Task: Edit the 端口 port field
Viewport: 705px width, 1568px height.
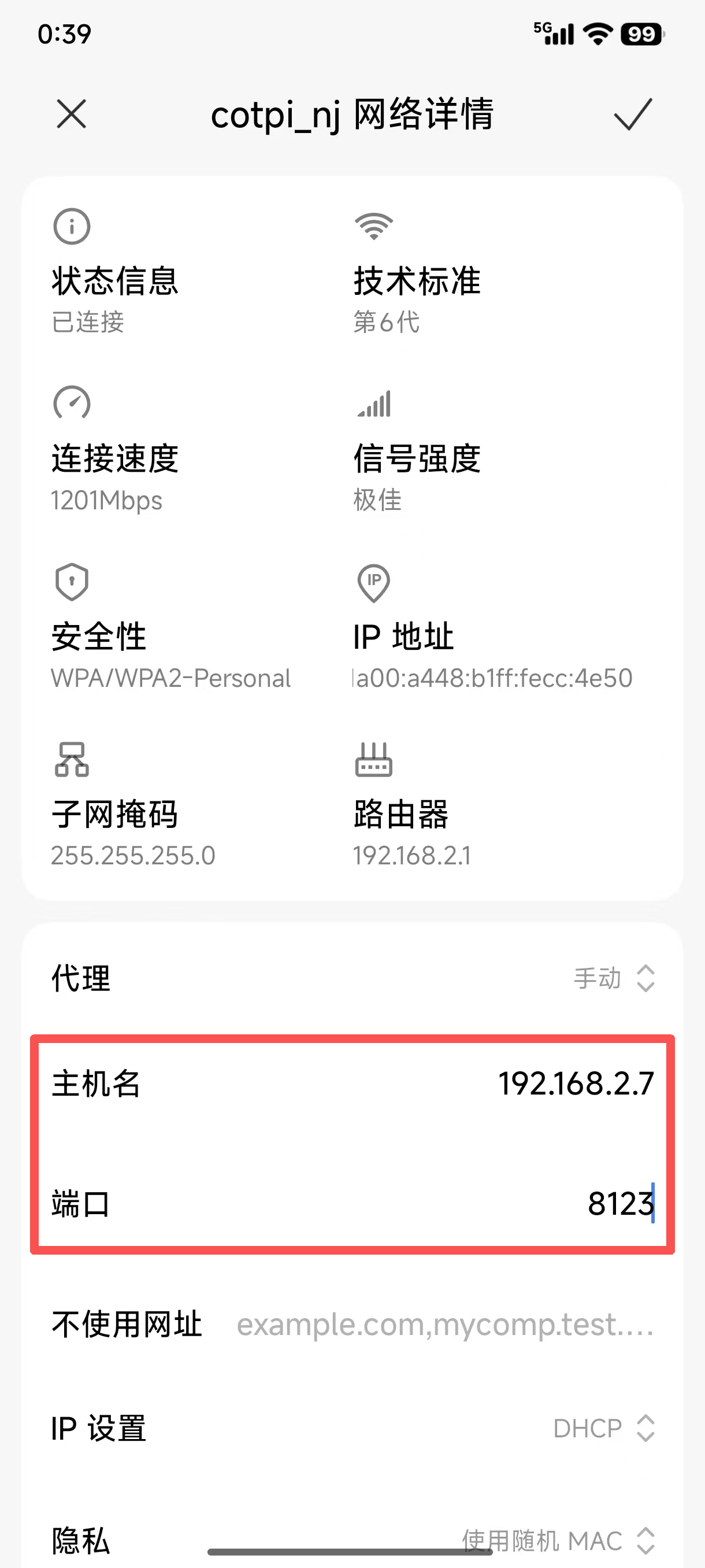Action: 619,1203
